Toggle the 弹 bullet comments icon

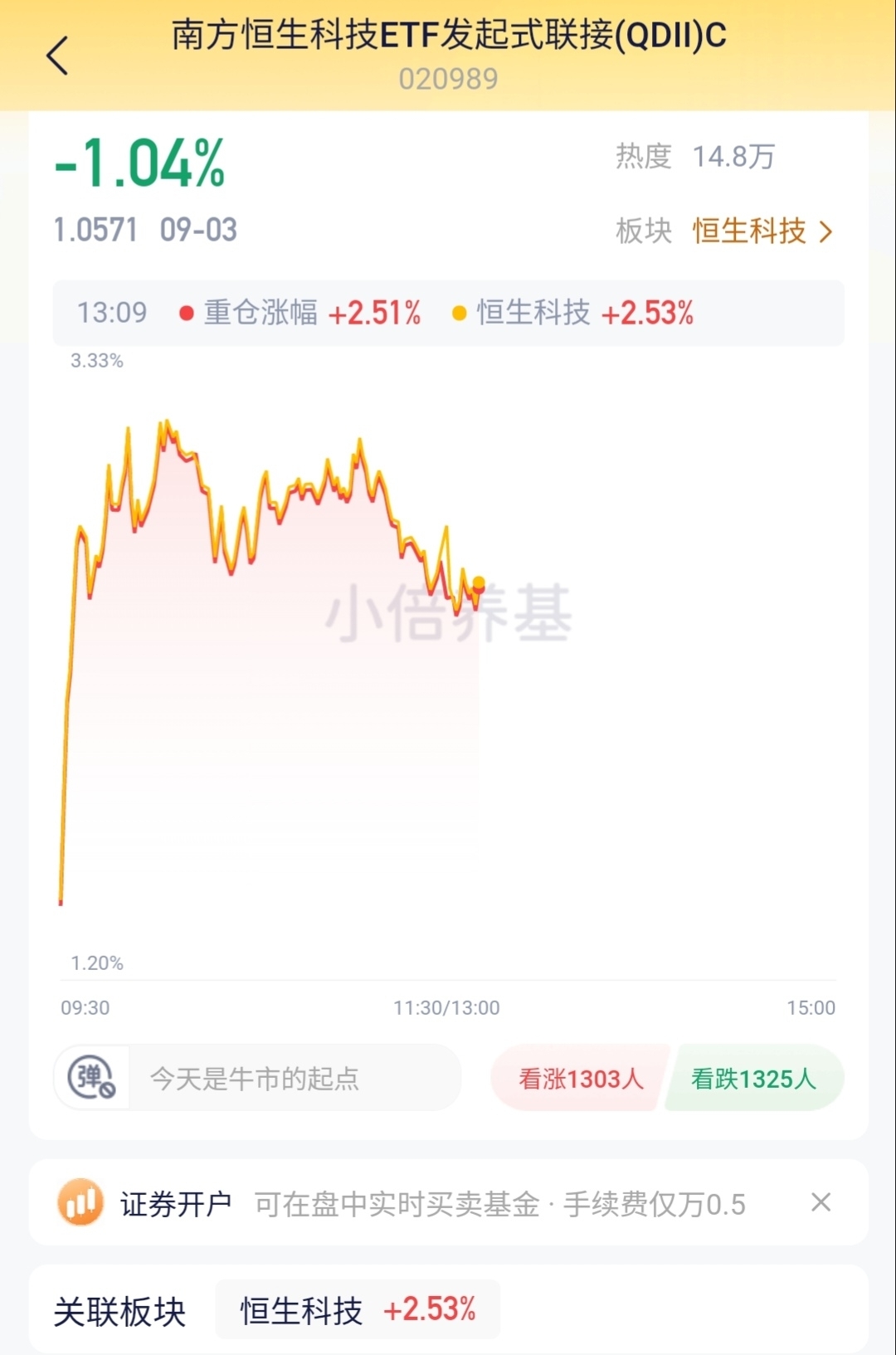(x=91, y=1078)
